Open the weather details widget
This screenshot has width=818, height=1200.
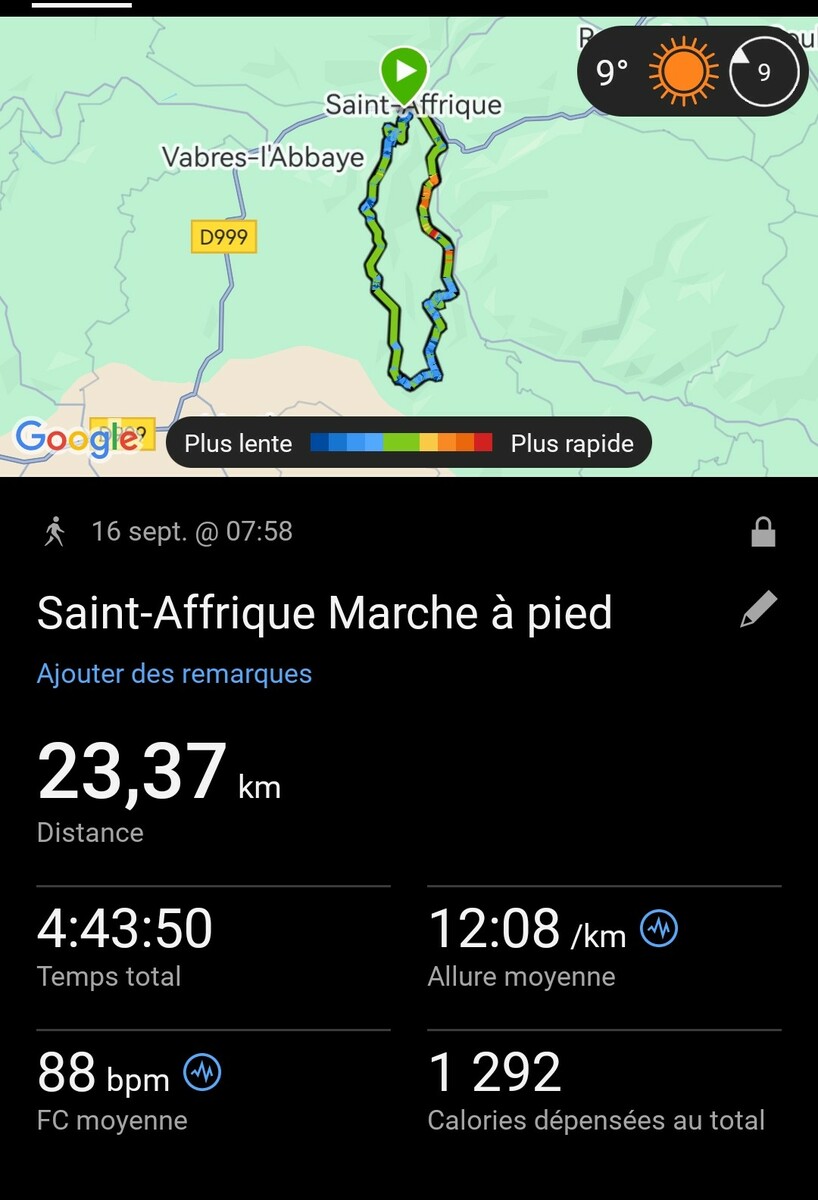point(692,73)
